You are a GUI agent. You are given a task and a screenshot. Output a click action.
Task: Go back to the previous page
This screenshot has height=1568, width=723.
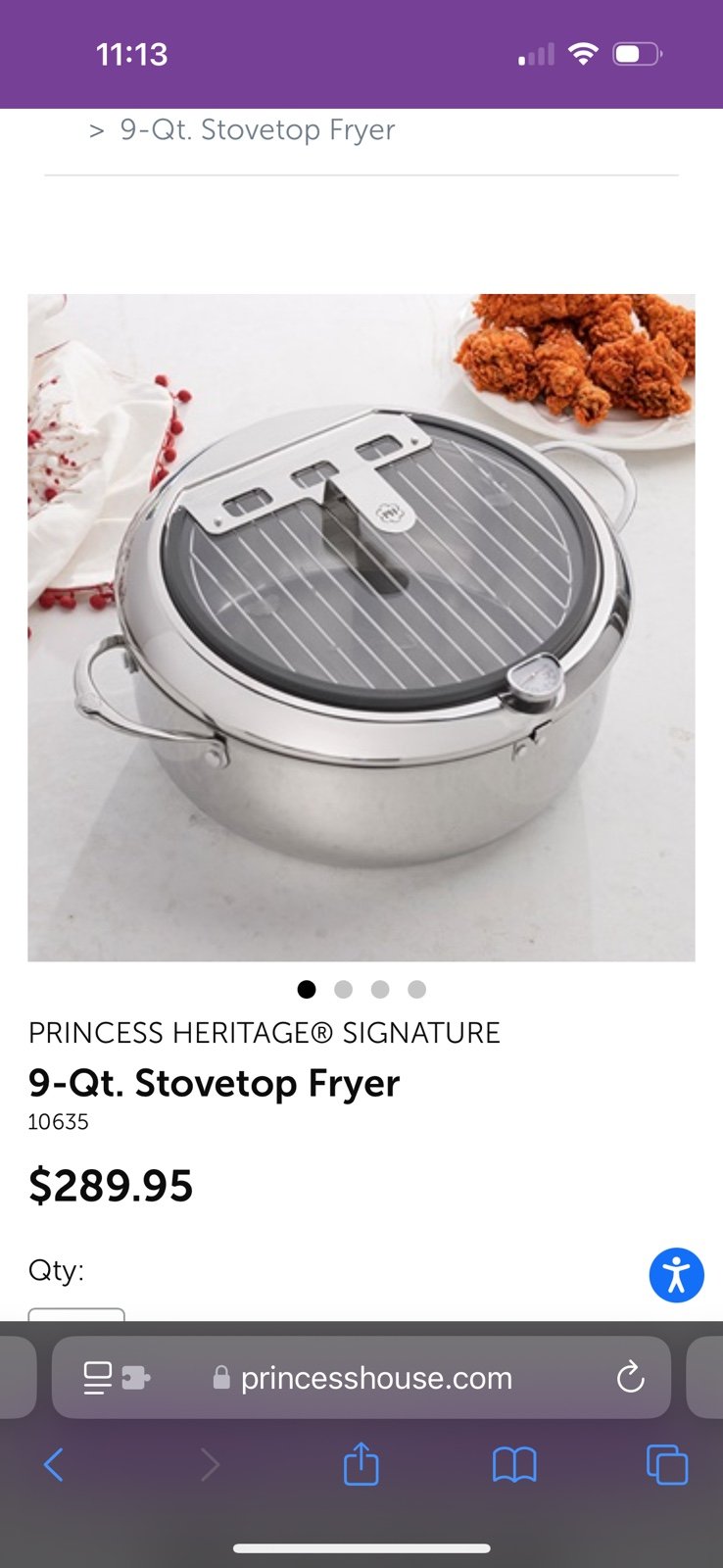point(54,1465)
